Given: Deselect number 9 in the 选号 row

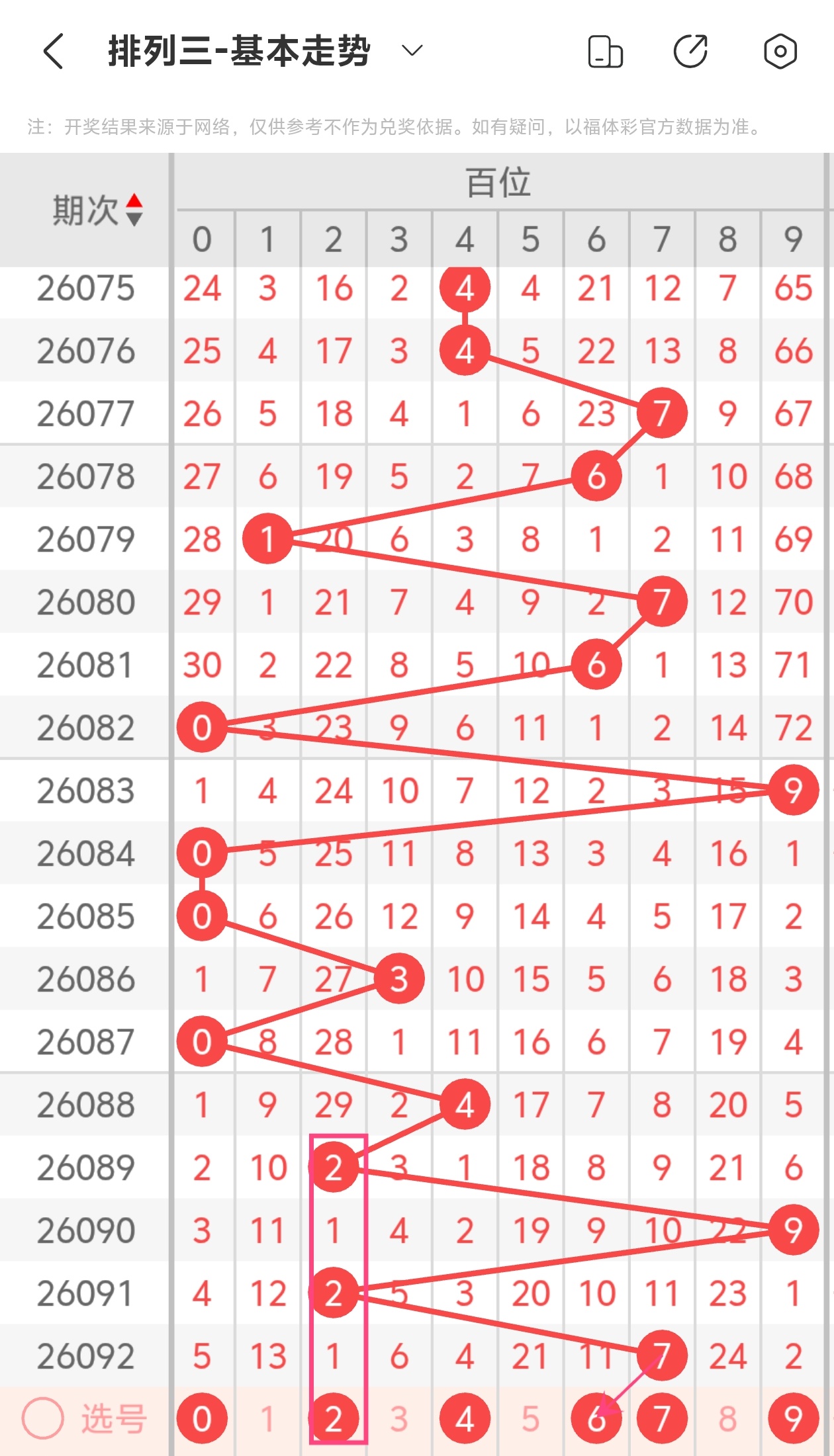Looking at the screenshot, I should click(793, 1418).
